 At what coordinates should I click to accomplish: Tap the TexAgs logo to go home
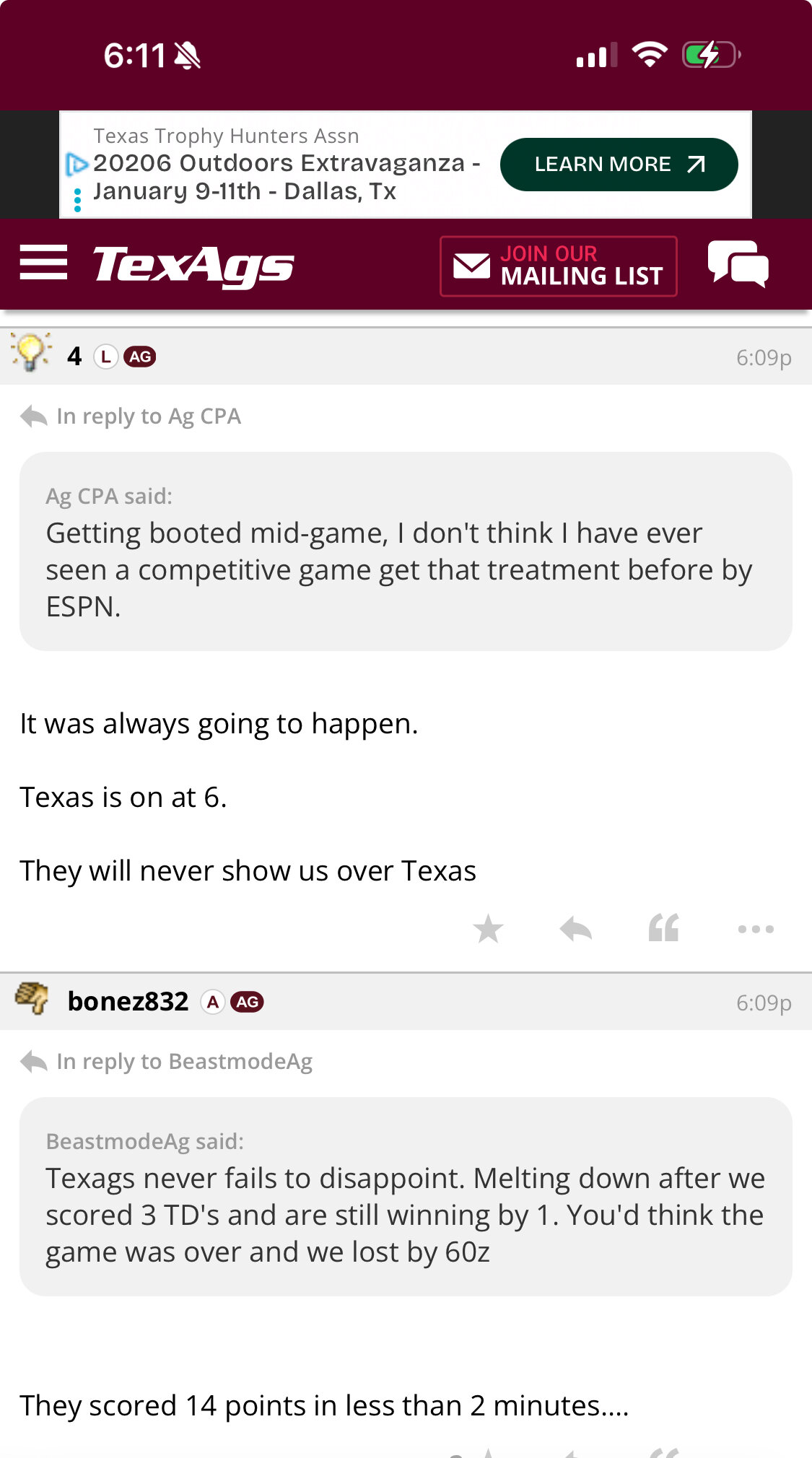193,265
